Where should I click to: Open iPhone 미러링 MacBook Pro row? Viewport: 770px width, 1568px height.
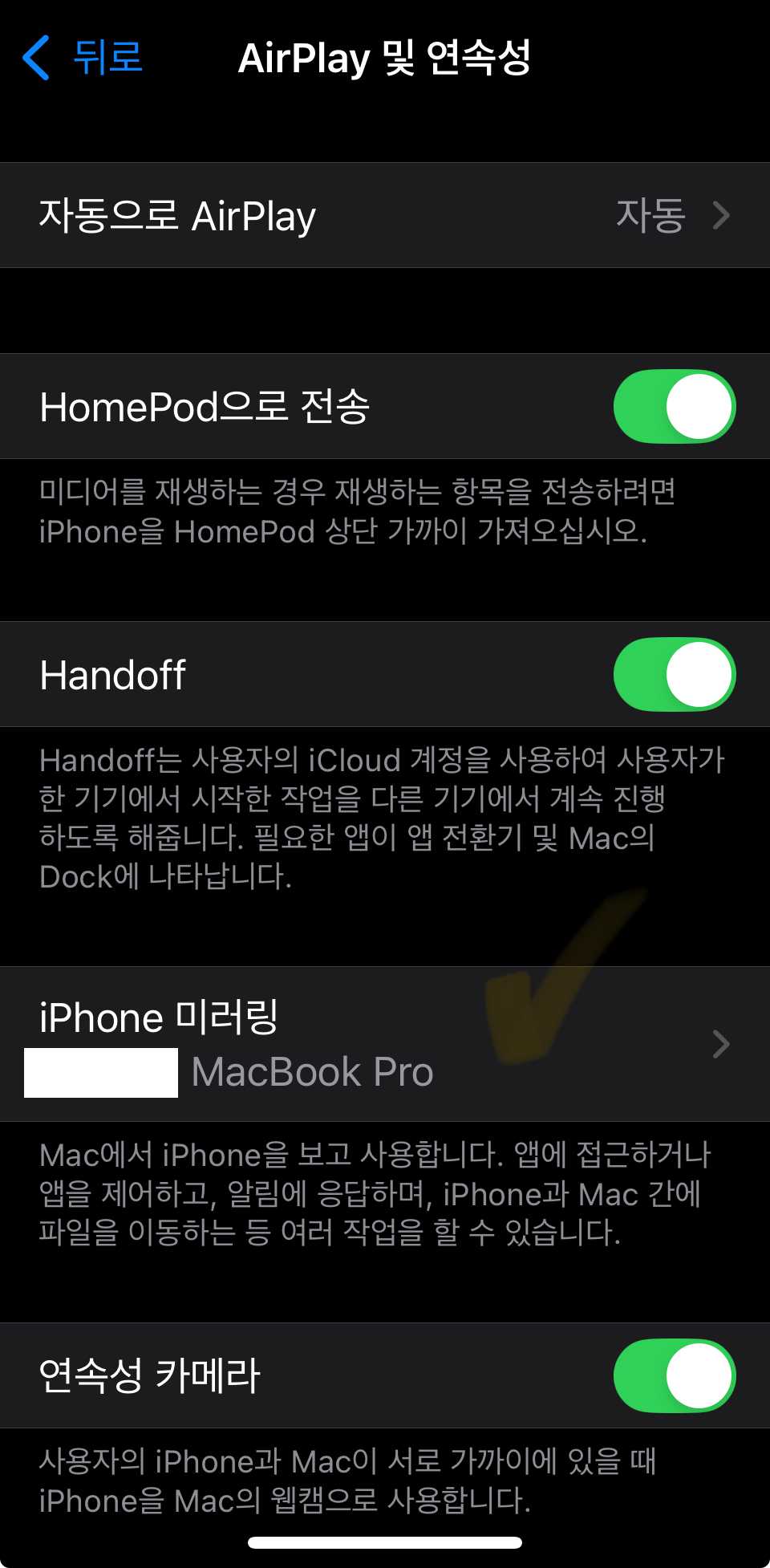(x=385, y=1044)
